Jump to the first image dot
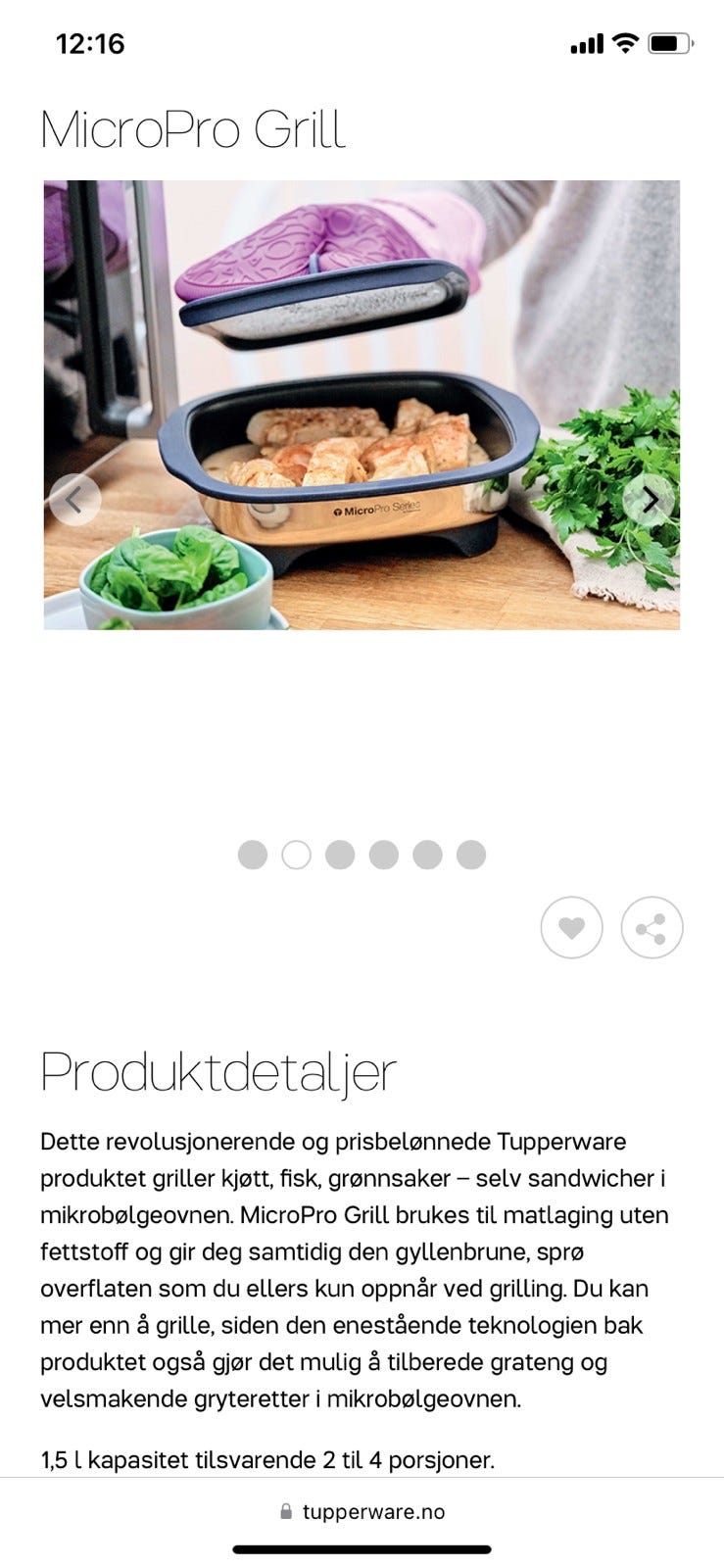 pyautogui.click(x=253, y=855)
